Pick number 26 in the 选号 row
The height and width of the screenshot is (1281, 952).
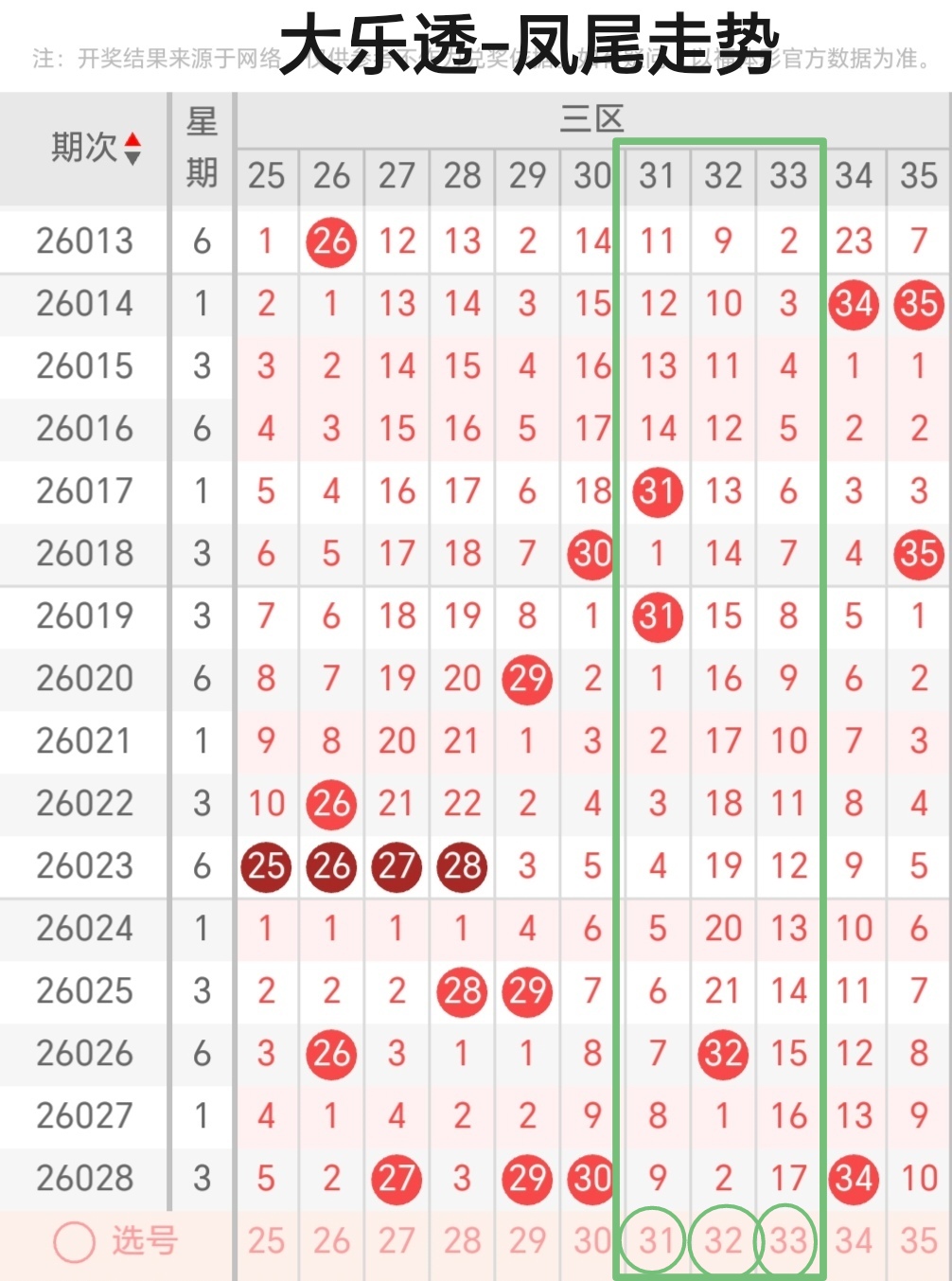click(x=331, y=1240)
